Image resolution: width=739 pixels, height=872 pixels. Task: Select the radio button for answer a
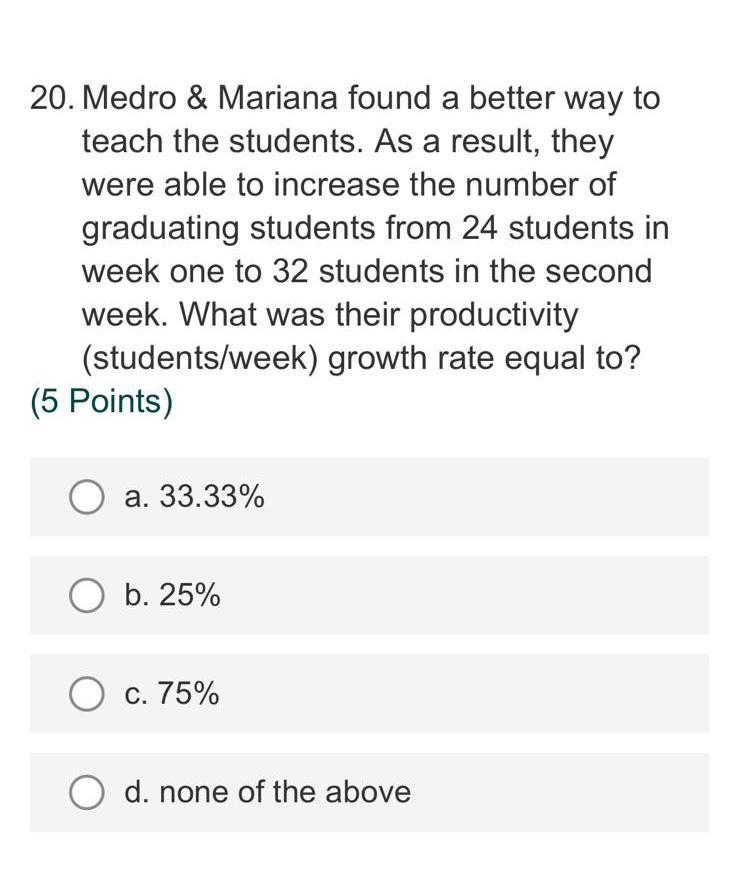[x=88, y=494]
